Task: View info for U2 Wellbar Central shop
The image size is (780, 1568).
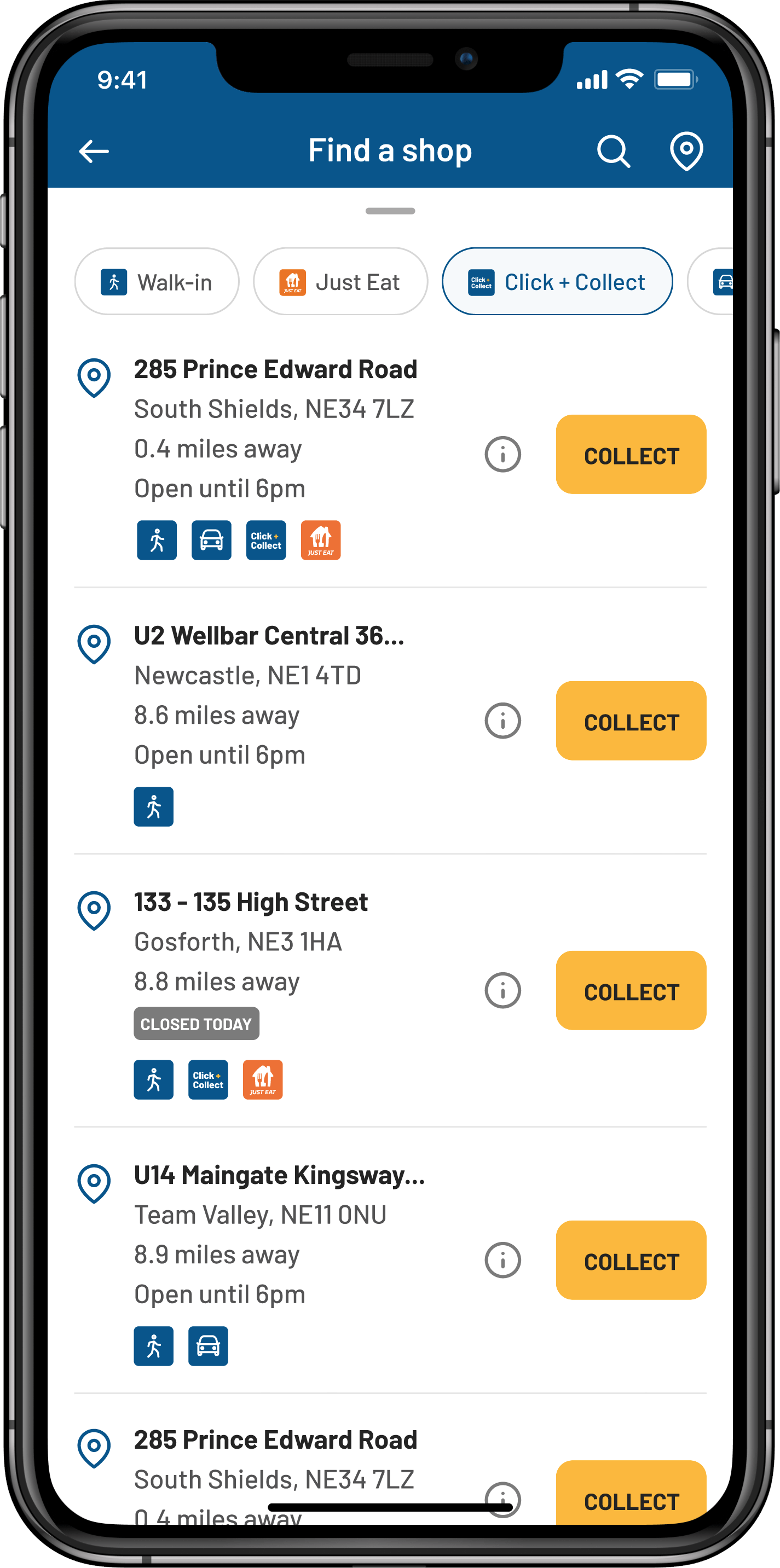Action: (502, 721)
